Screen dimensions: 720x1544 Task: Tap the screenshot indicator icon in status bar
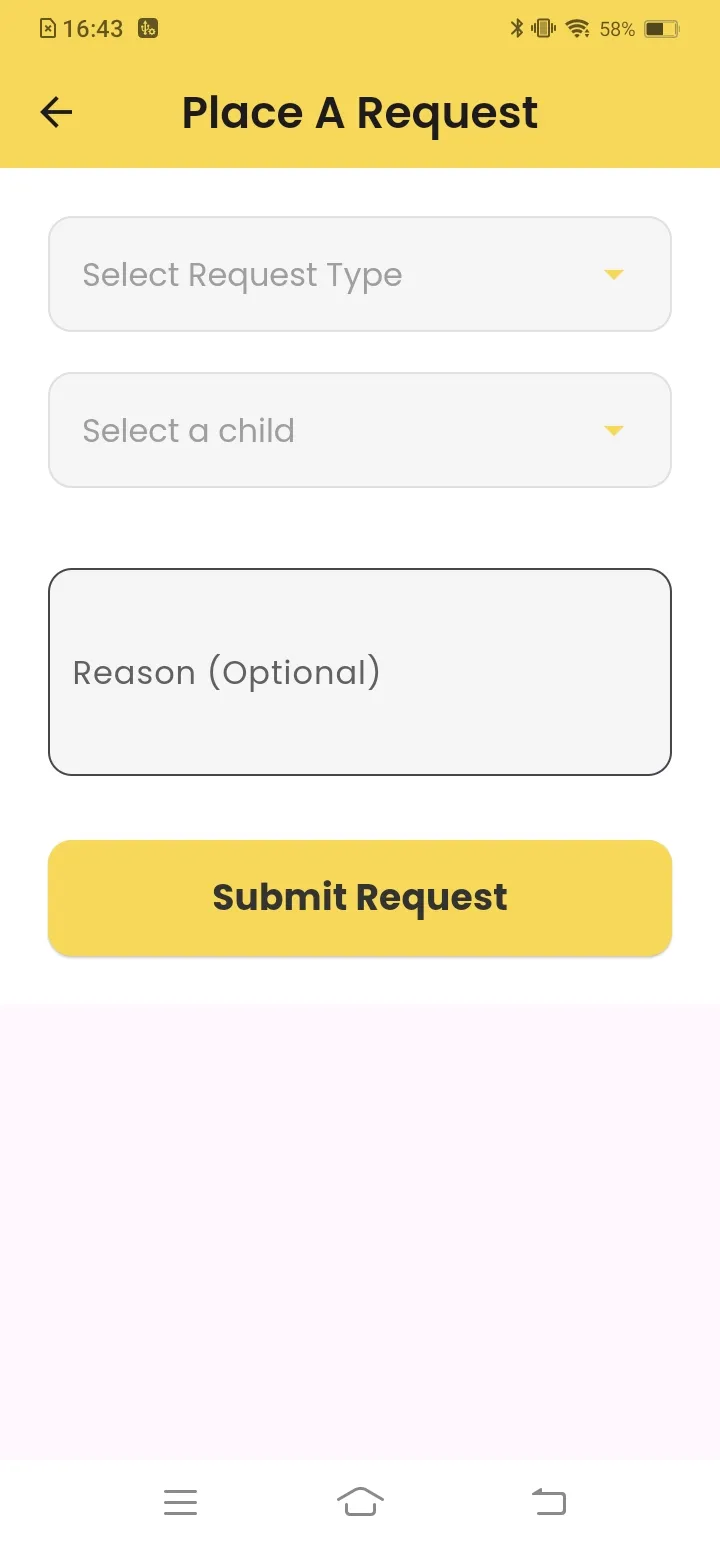[48, 29]
